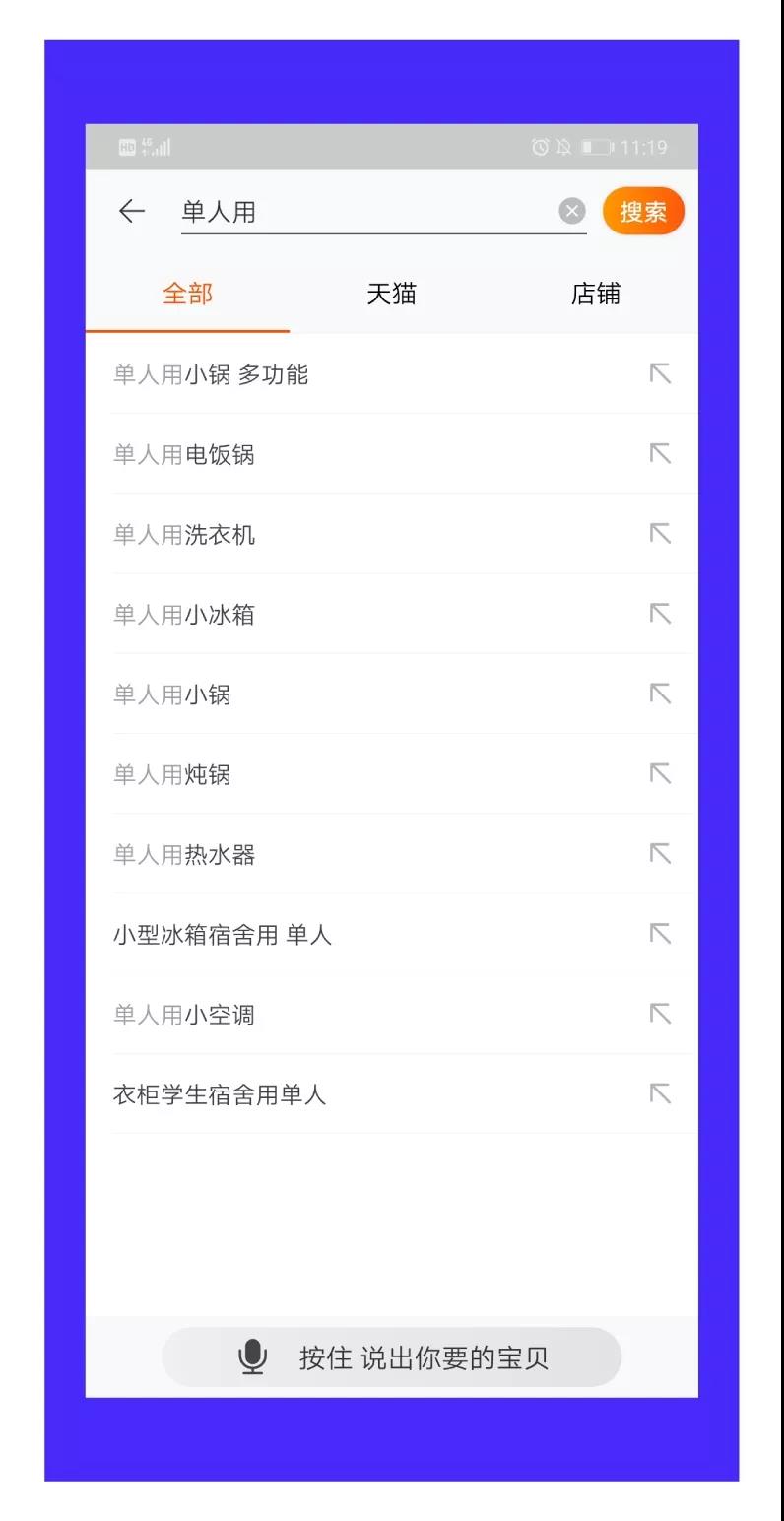Open suggestion 单人用电饭锅
The width and height of the screenshot is (784, 1521).
184,454
